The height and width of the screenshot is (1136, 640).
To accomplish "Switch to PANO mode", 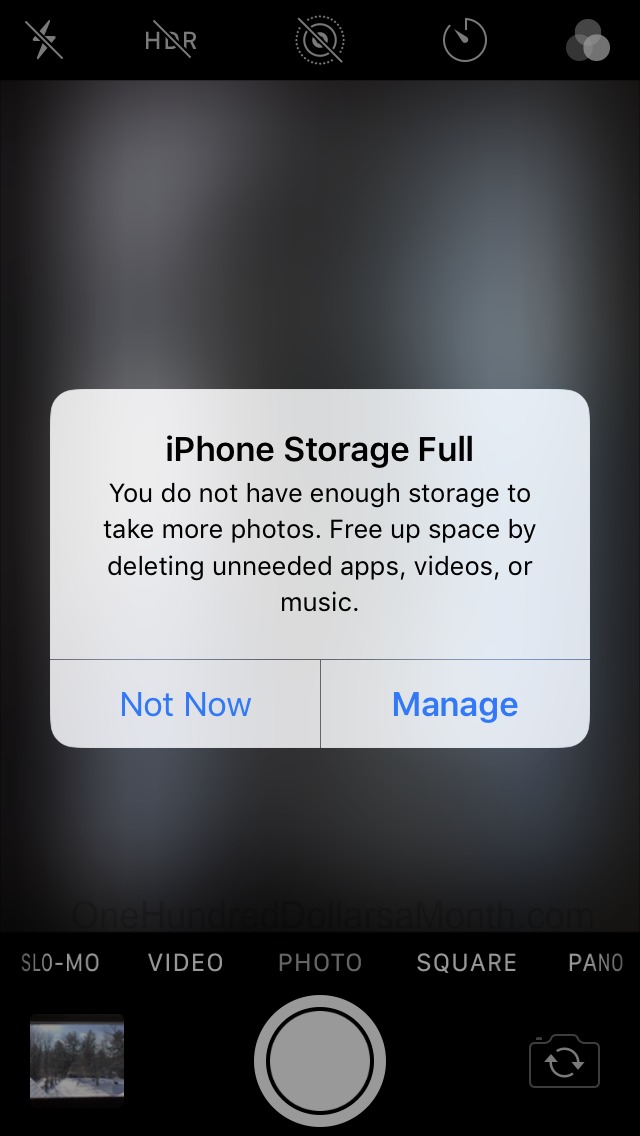I will click(x=596, y=963).
